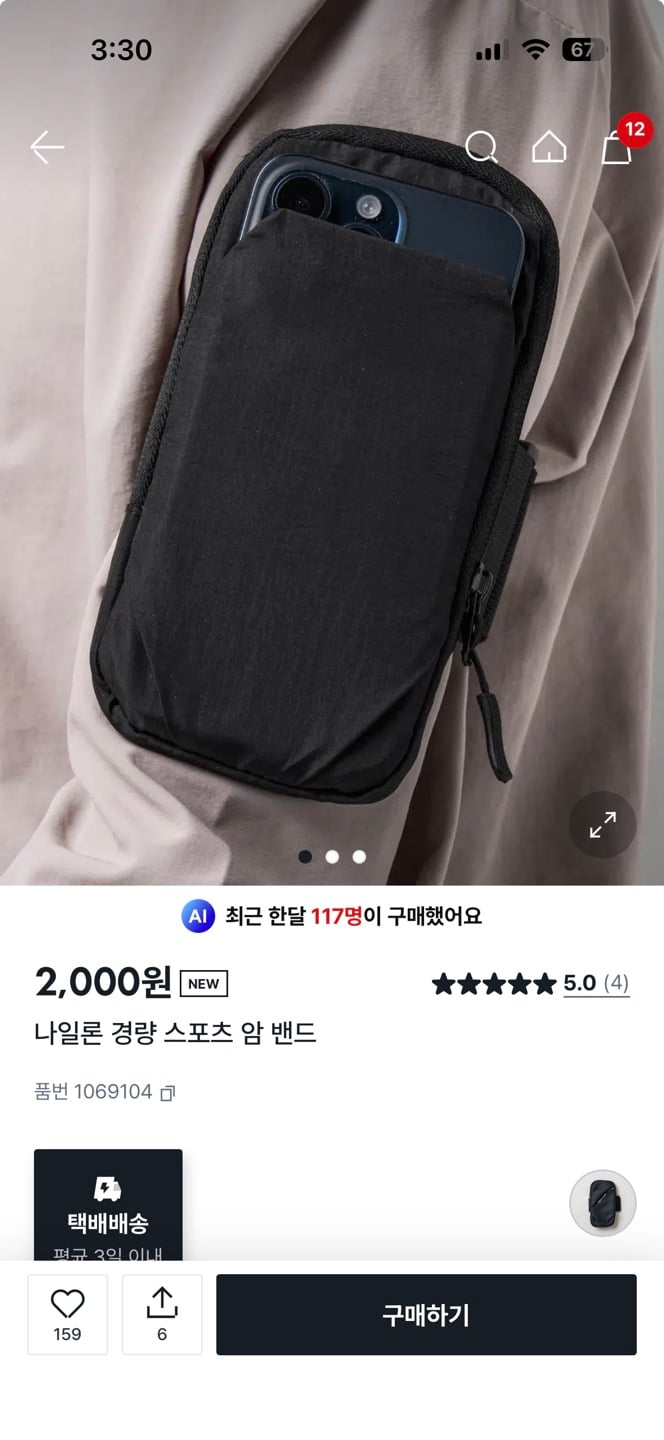The height and width of the screenshot is (1440, 664).
Task: Like the product with the heart button
Action: pos(67,1314)
